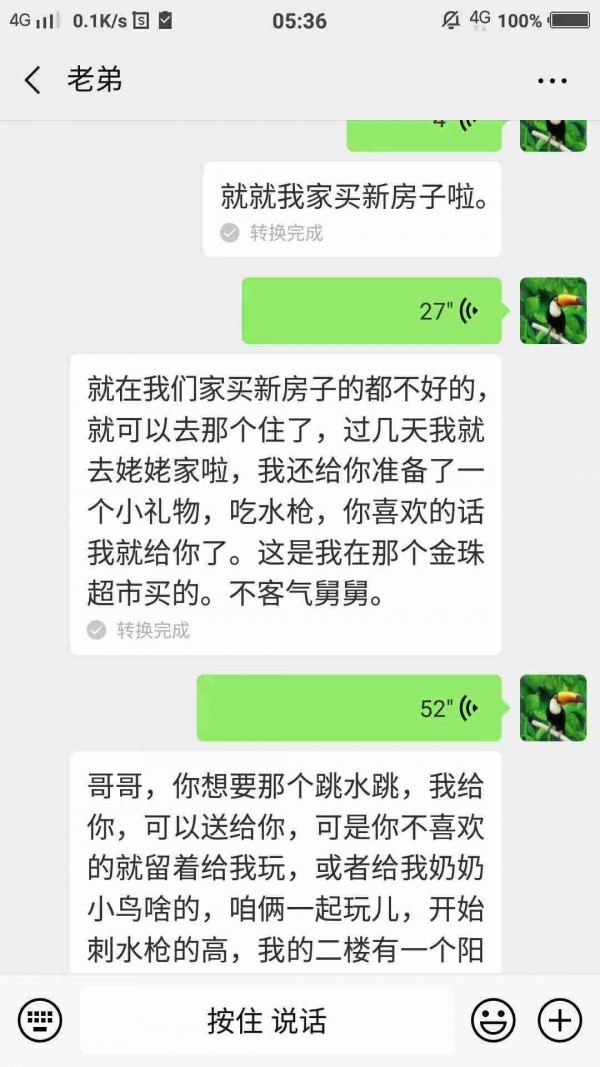Viewport: 600px width, 1067px height.
Task: Hold the 按住 说话 button to talk
Action: (x=267, y=1020)
